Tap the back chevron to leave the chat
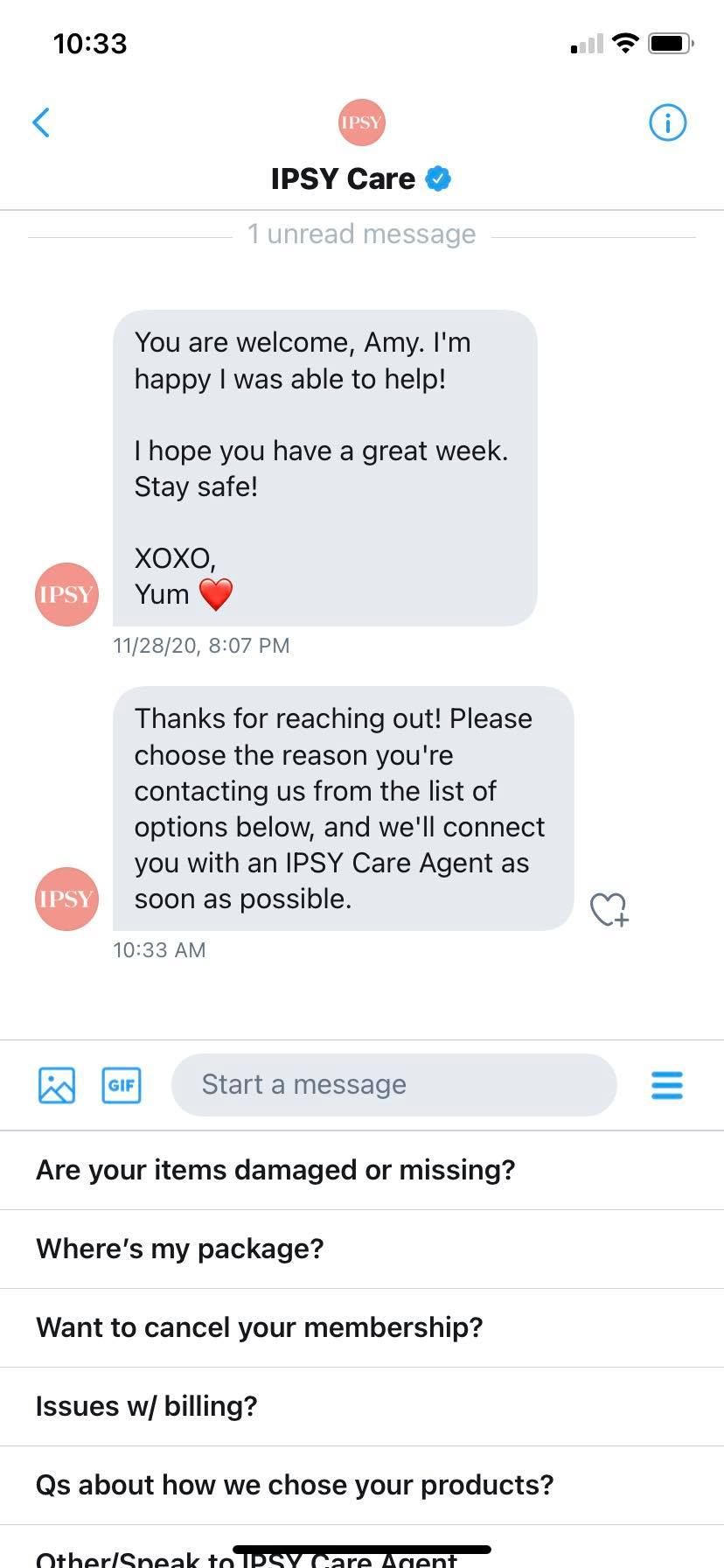This screenshot has height=1568, width=724. coord(41,122)
